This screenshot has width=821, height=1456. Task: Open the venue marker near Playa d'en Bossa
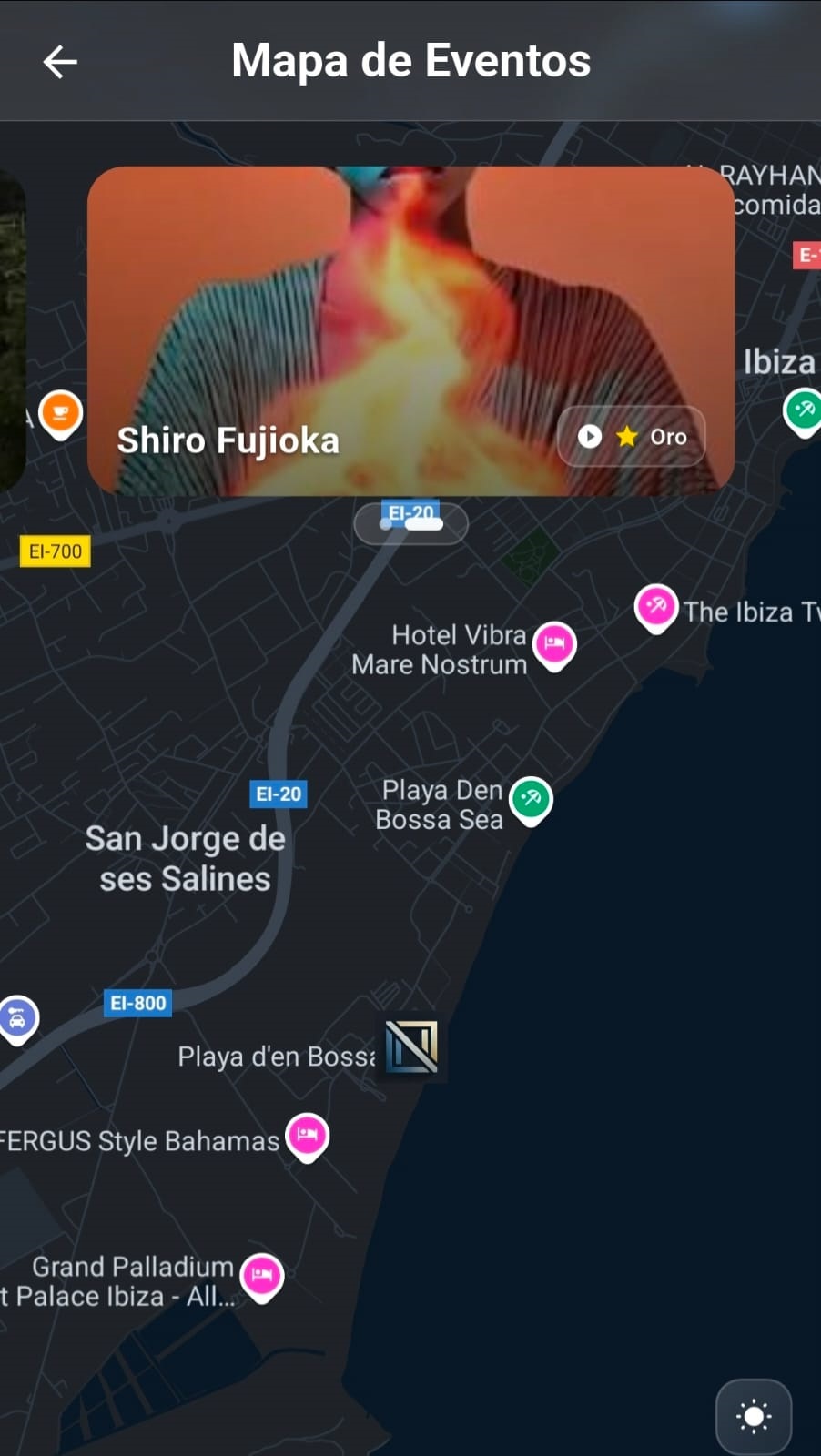tap(411, 1046)
